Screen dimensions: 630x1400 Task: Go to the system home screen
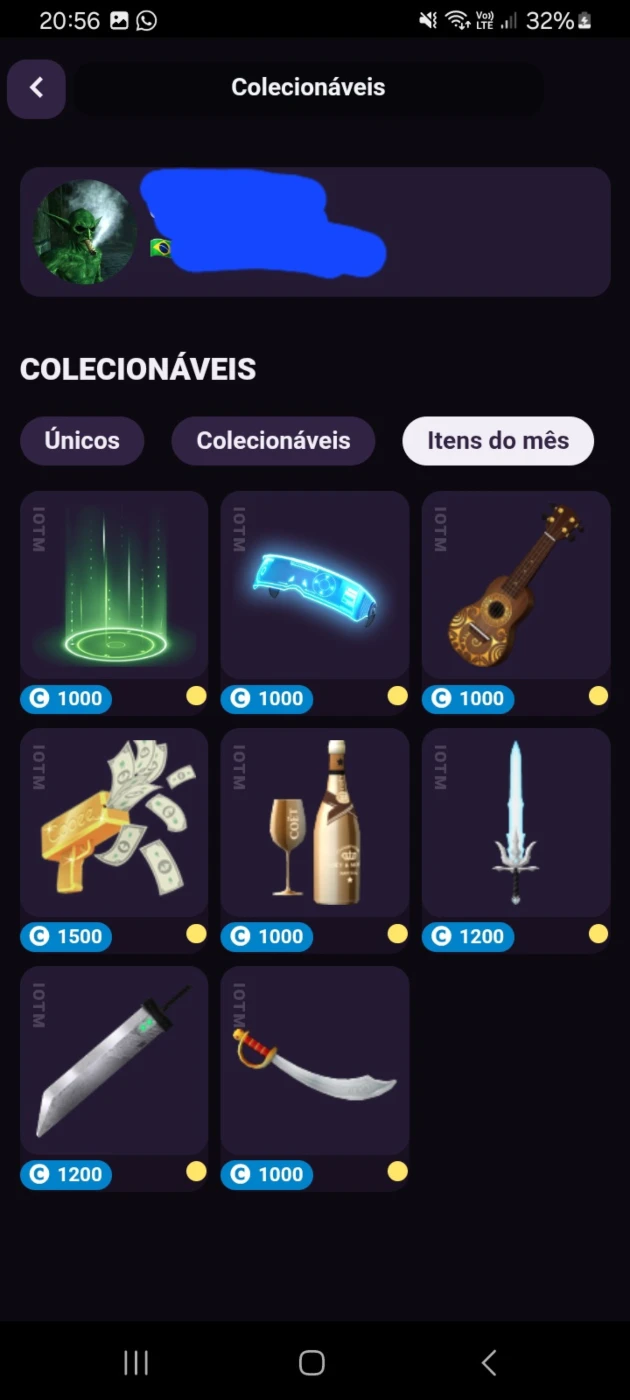312,1362
